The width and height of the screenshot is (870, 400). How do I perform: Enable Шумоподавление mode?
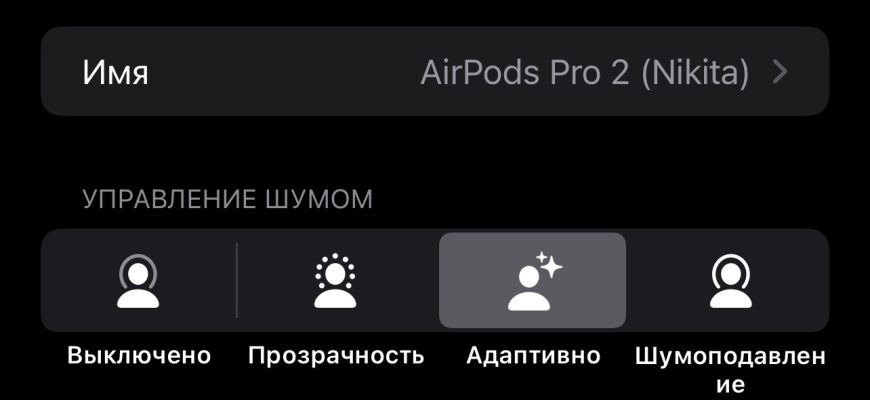[730, 281]
